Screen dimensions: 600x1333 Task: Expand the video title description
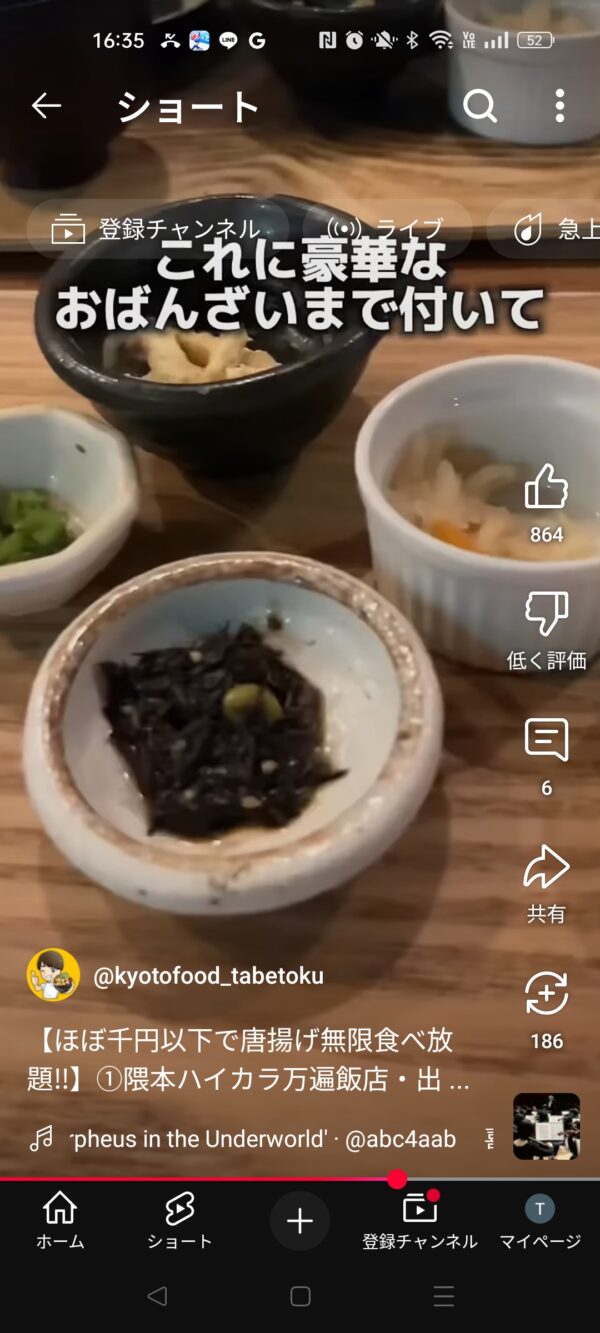(x=248, y=1061)
